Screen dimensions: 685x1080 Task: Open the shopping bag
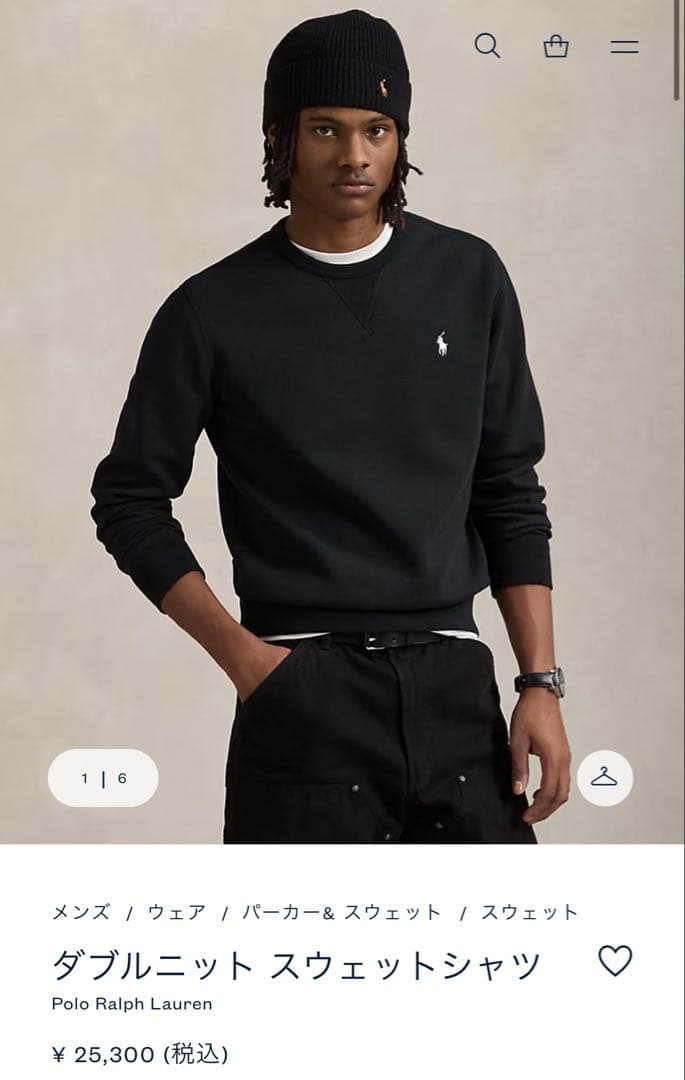click(x=556, y=46)
